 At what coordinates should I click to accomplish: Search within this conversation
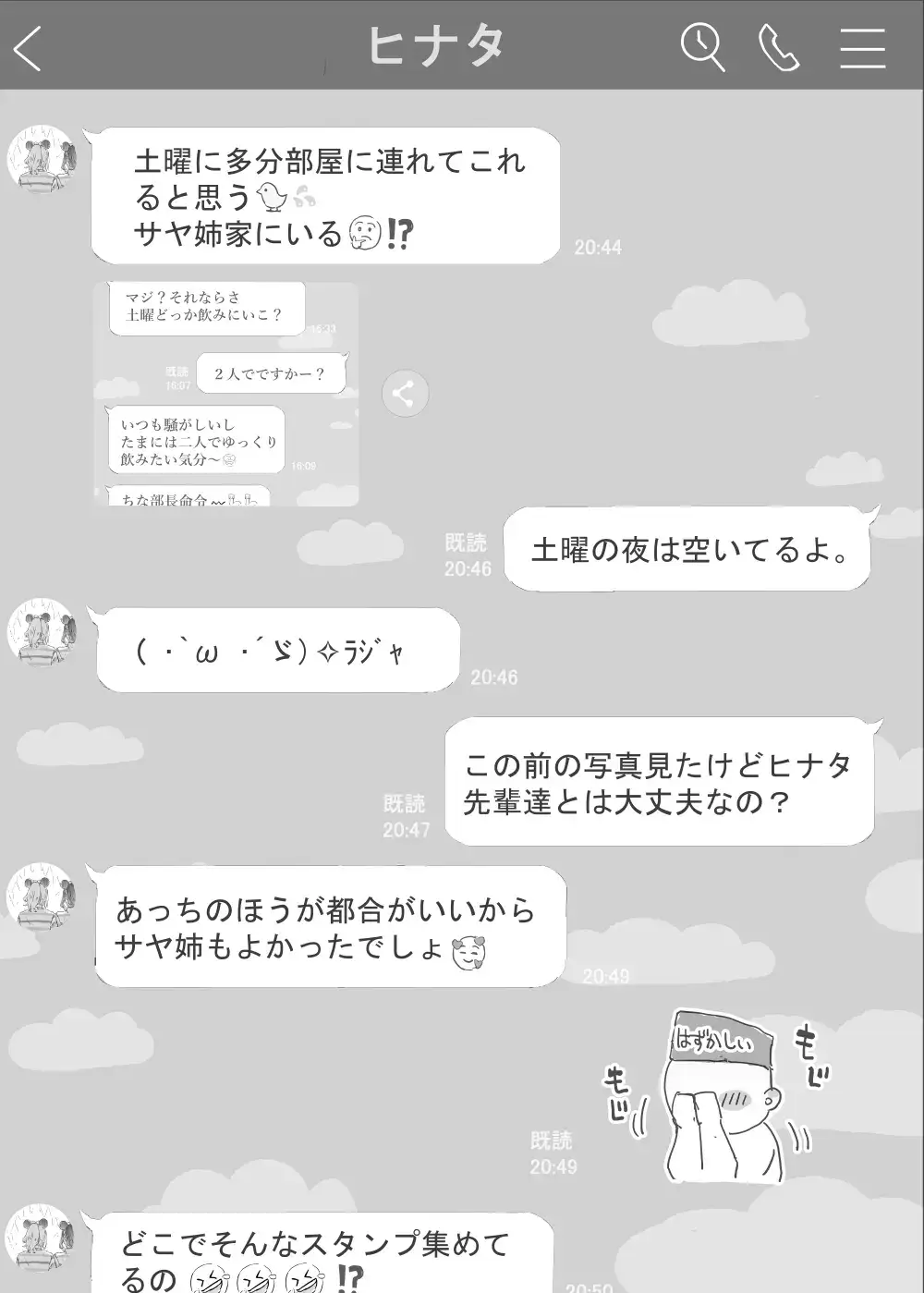[702, 46]
